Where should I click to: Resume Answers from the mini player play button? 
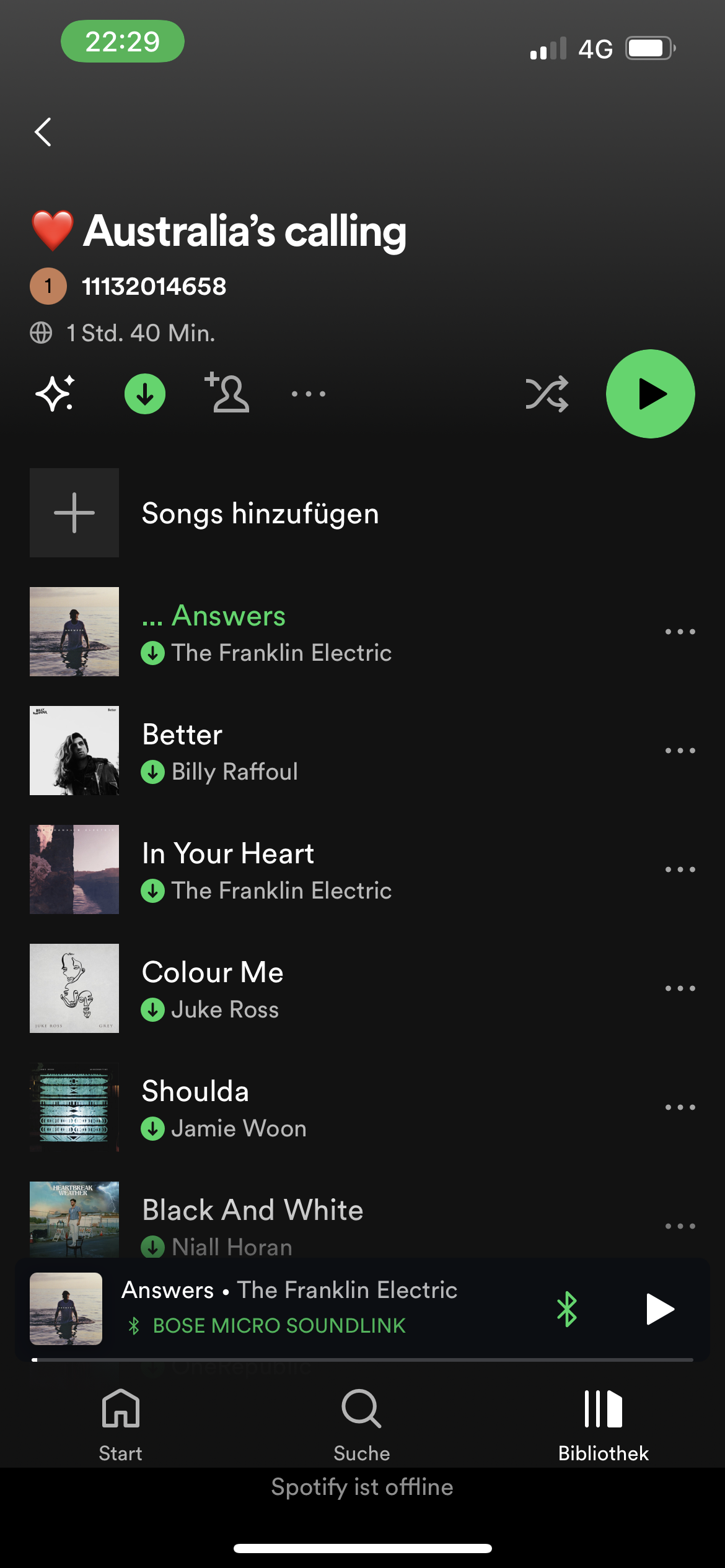[659, 1309]
